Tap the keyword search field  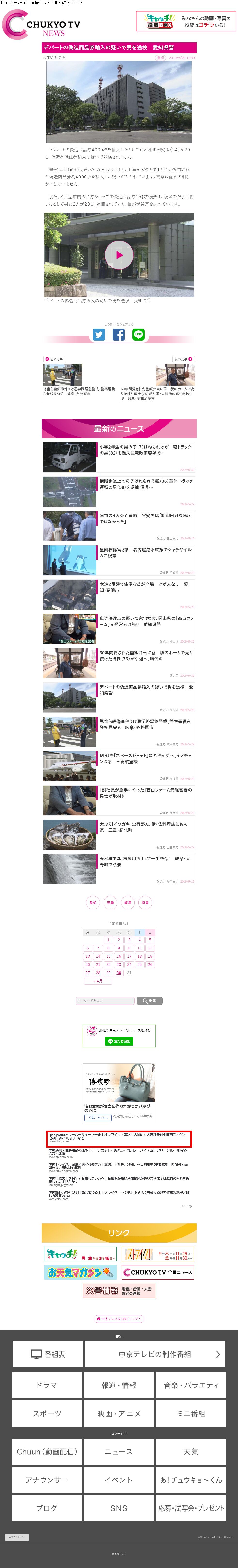coord(104,1001)
